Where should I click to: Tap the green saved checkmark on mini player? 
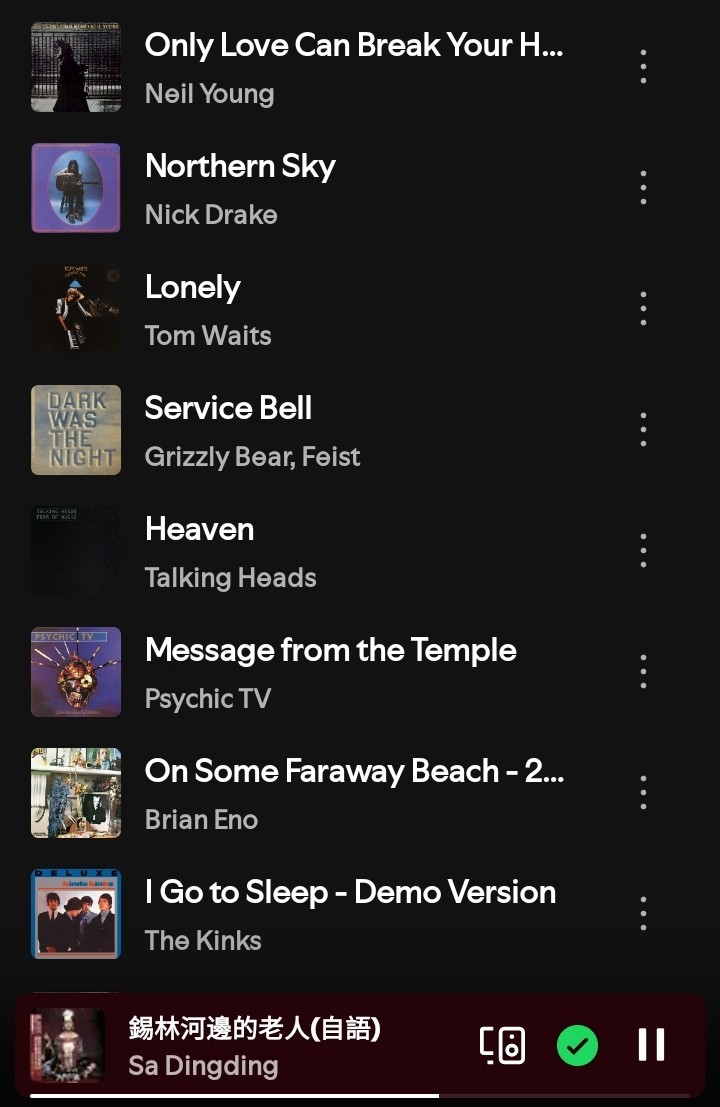577,1046
